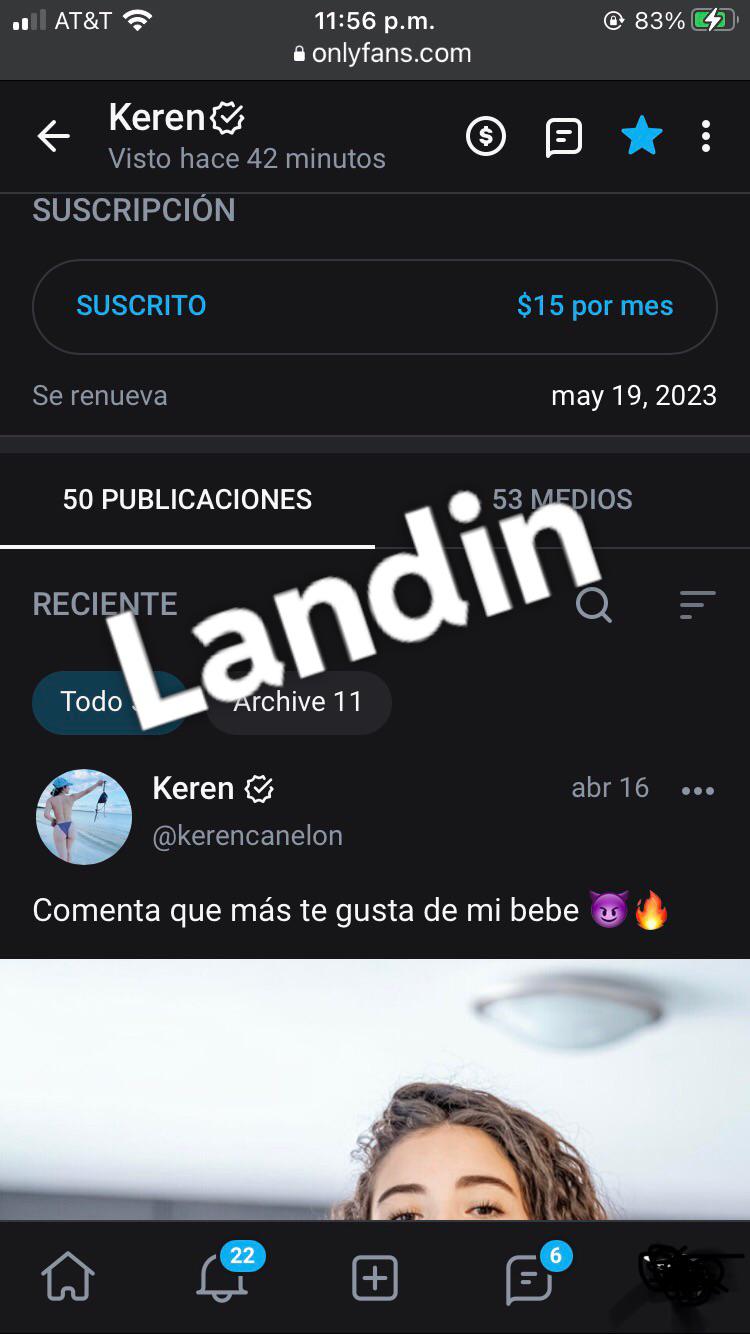Screen dimensions: 750x1334
Task: Toggle the favorite star for Keren
Action: 641,136
